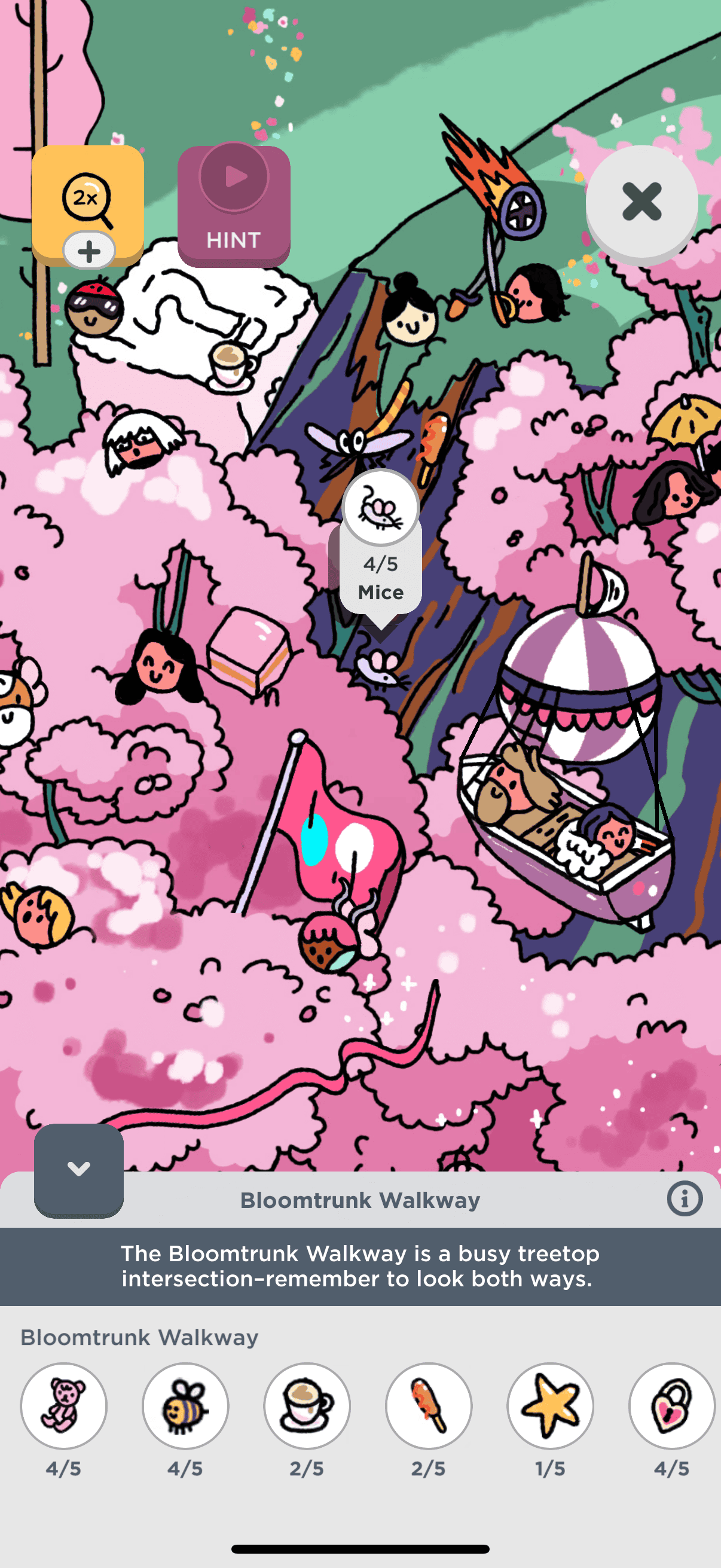The width and height of the screenshot is (721, 1568).
Task: Play a hint video
Action: (234, 204)
